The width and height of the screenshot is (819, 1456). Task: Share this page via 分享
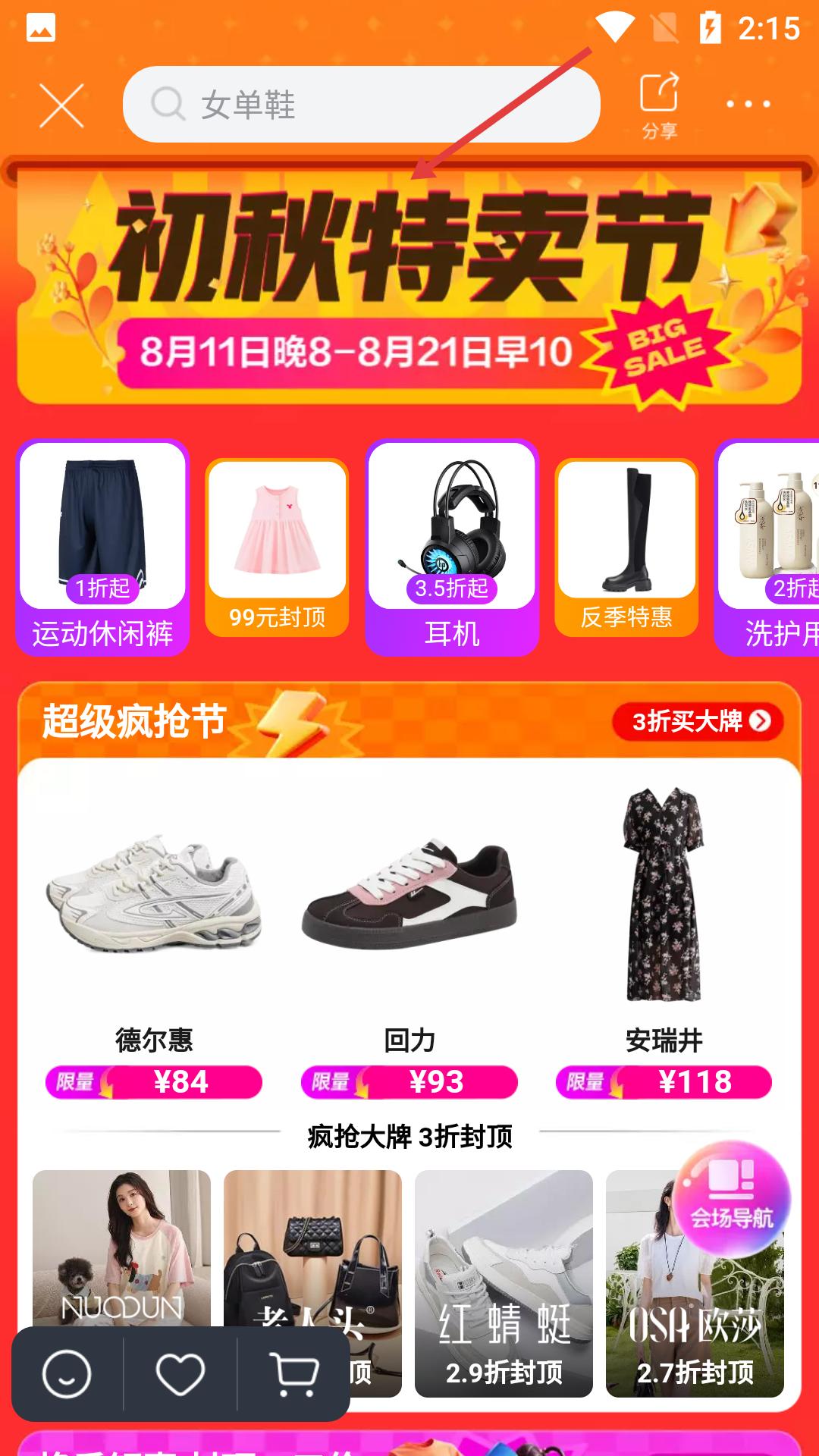[659, 105]
